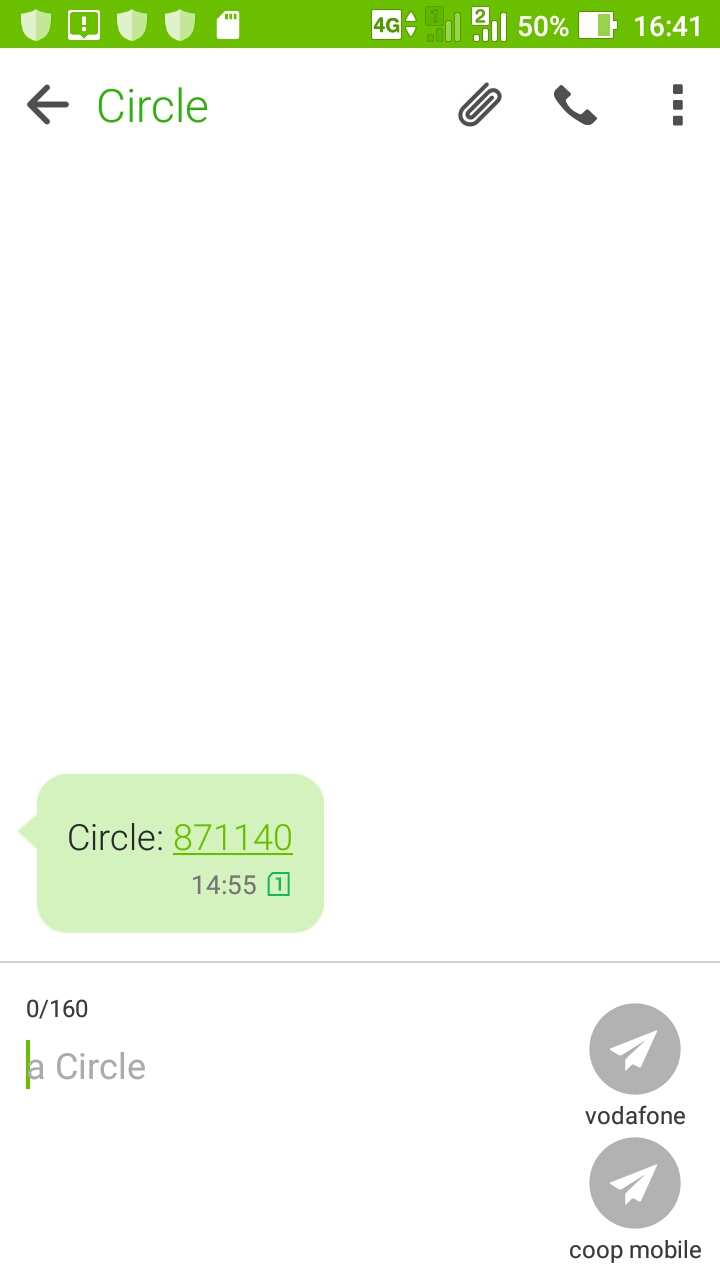The height and width of the screenshot is (1280, 720).
Task: Go back using the arrow
Action: [48, 105]
